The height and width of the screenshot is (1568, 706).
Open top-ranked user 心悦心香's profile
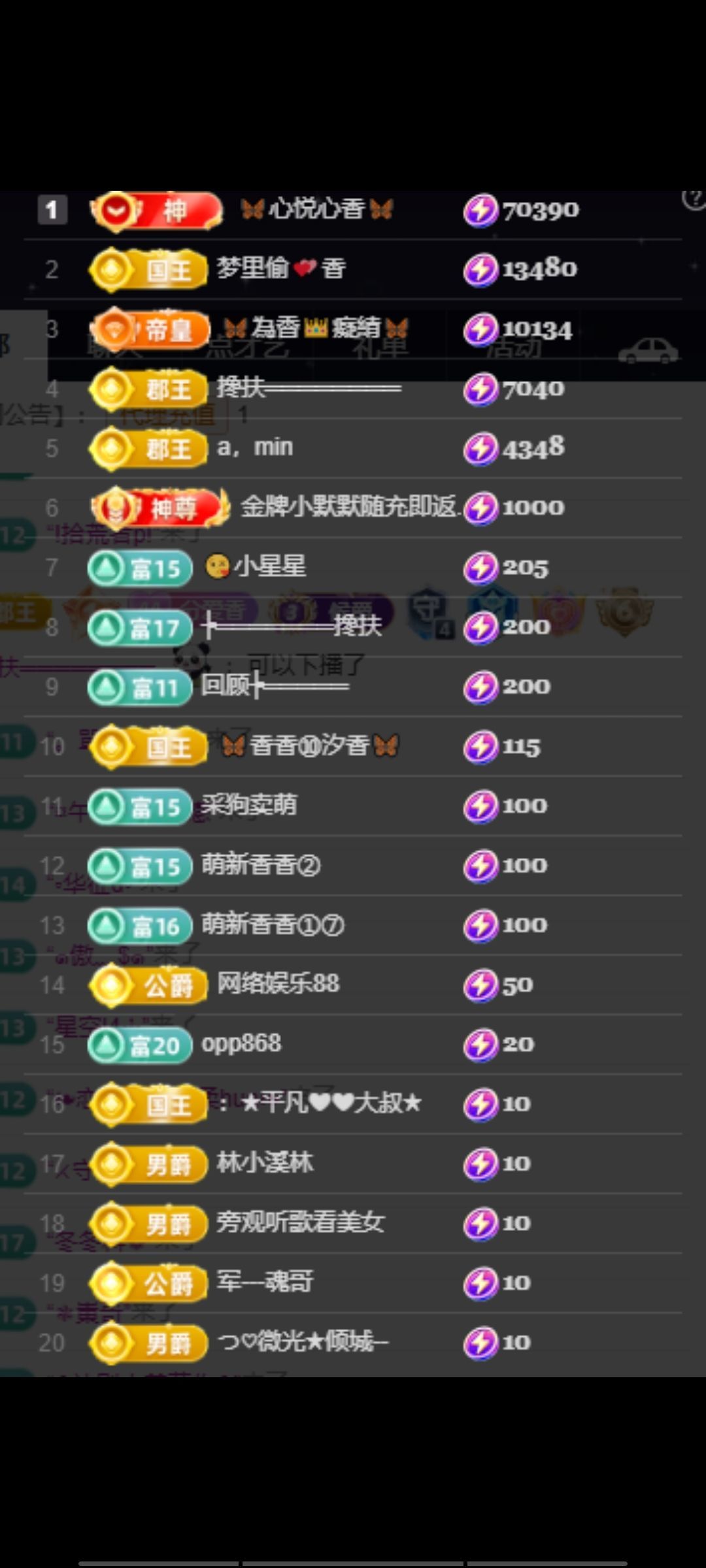tap(316, 210)
